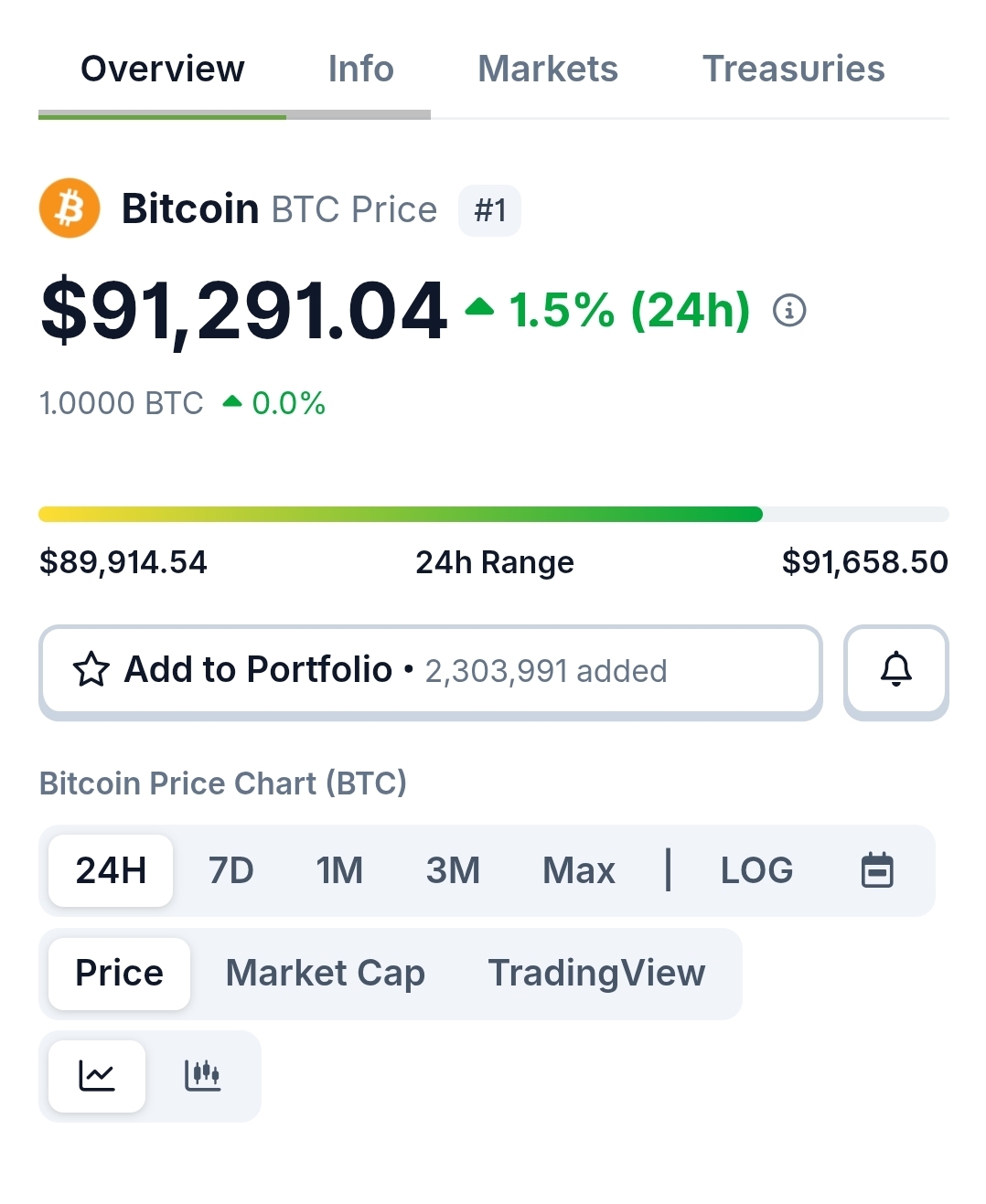The image size is (986, 1204).
Task: Switch chart range to 7D
Action: [x=230, y=870]
